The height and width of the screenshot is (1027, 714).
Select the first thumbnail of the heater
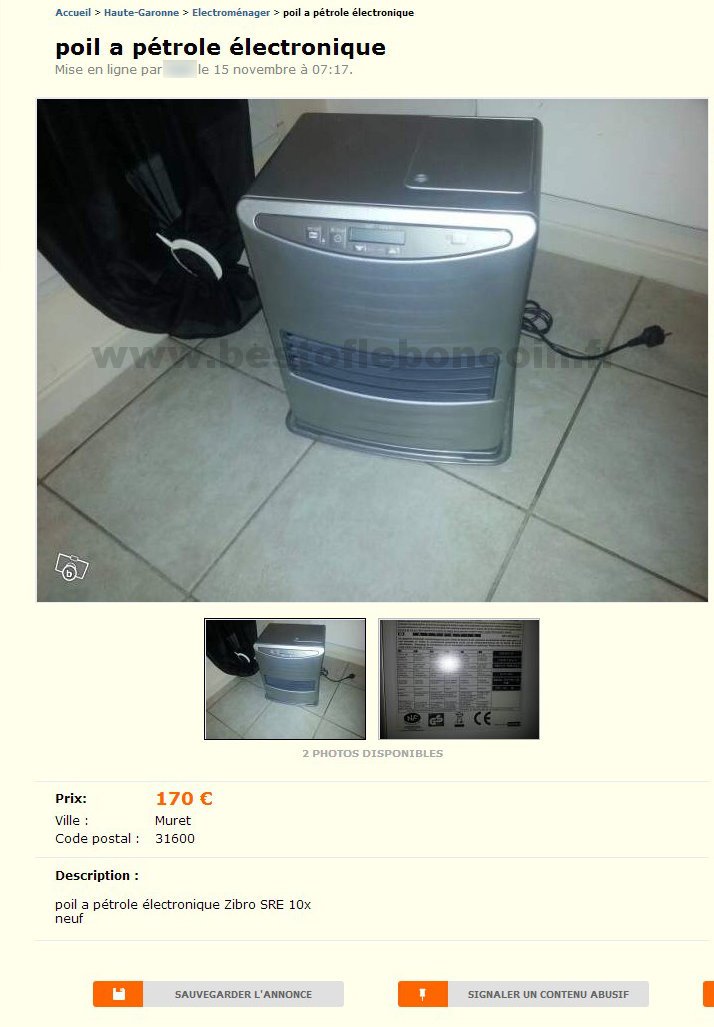285,679
